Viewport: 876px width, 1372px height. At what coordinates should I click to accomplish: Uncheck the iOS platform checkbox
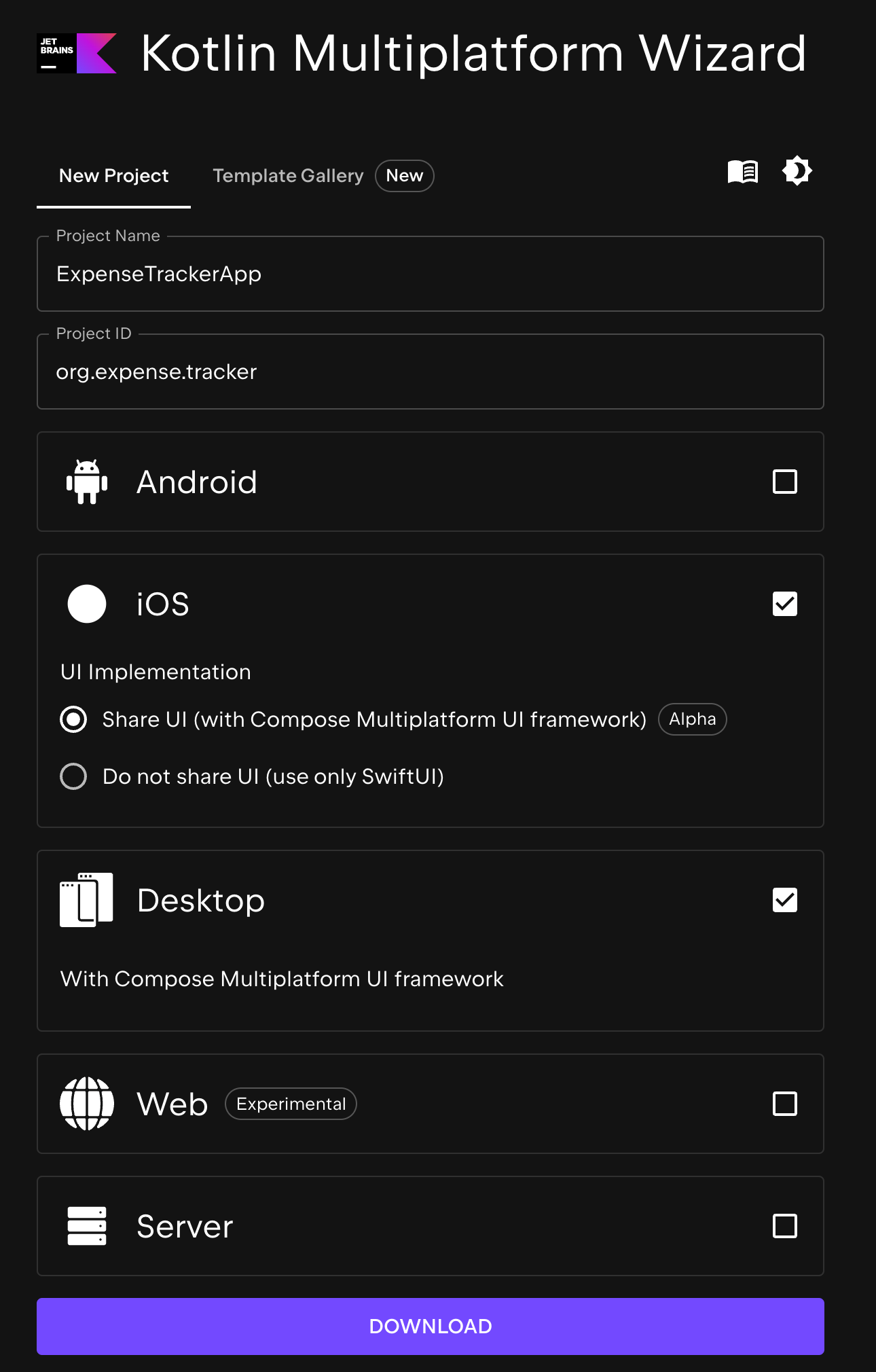click(784, 604)
